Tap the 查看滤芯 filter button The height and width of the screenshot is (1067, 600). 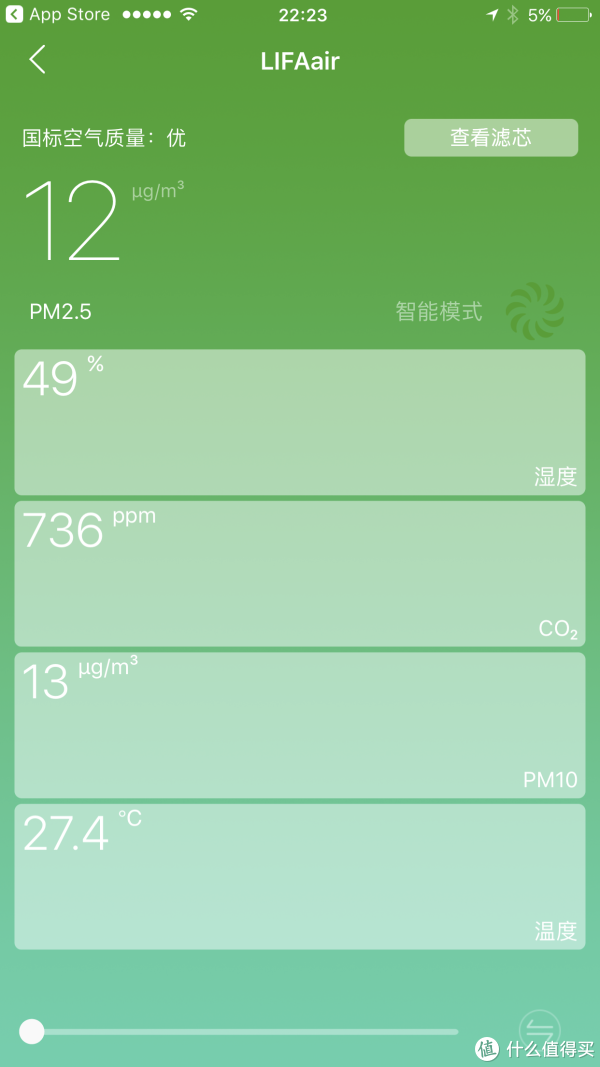pyautogui.click(x=491, y=138)
